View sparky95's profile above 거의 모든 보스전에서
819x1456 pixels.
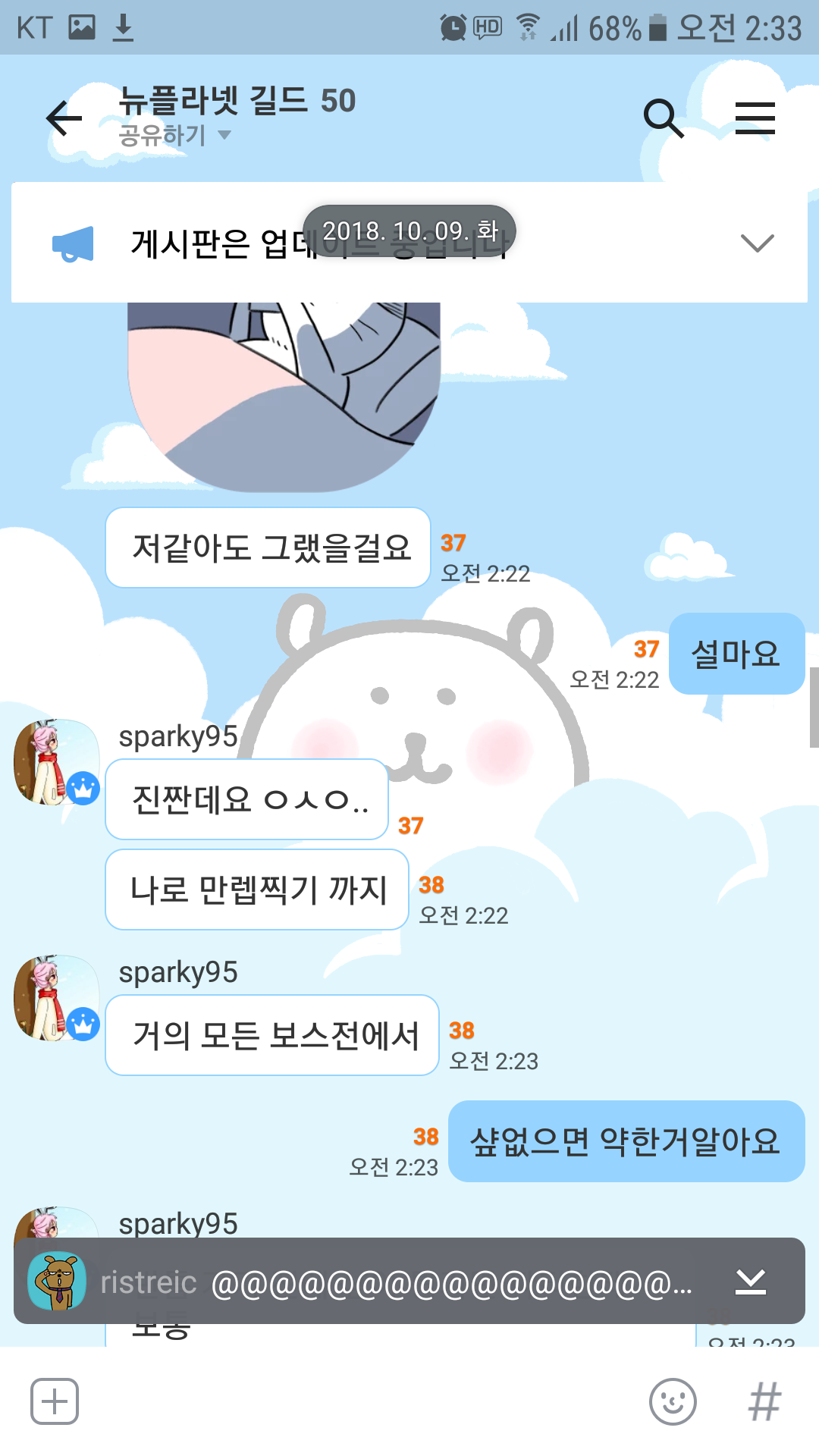[x=56, y=997]
